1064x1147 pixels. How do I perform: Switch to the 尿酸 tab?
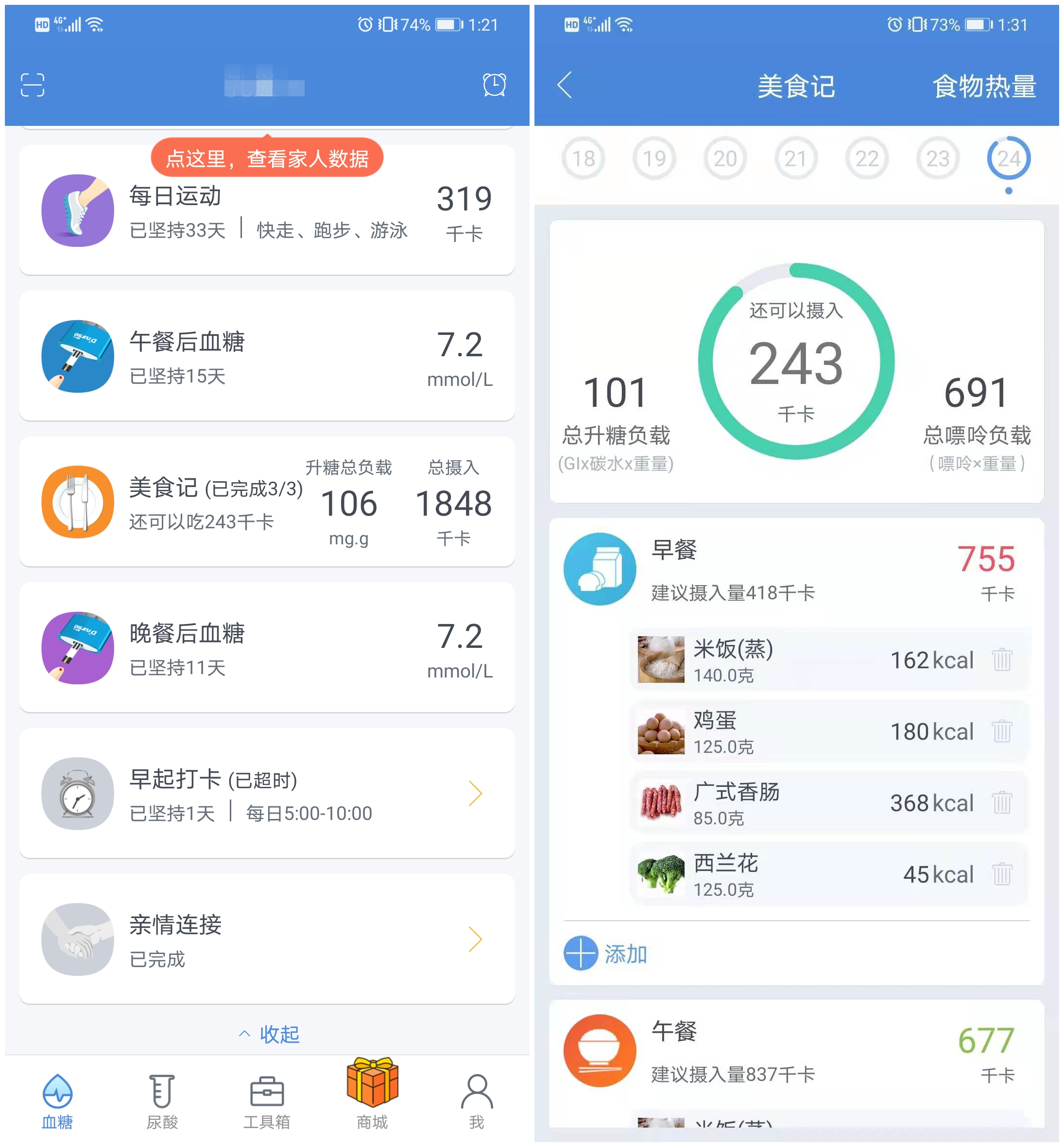pyautogui.click(x=162, y=1101)
